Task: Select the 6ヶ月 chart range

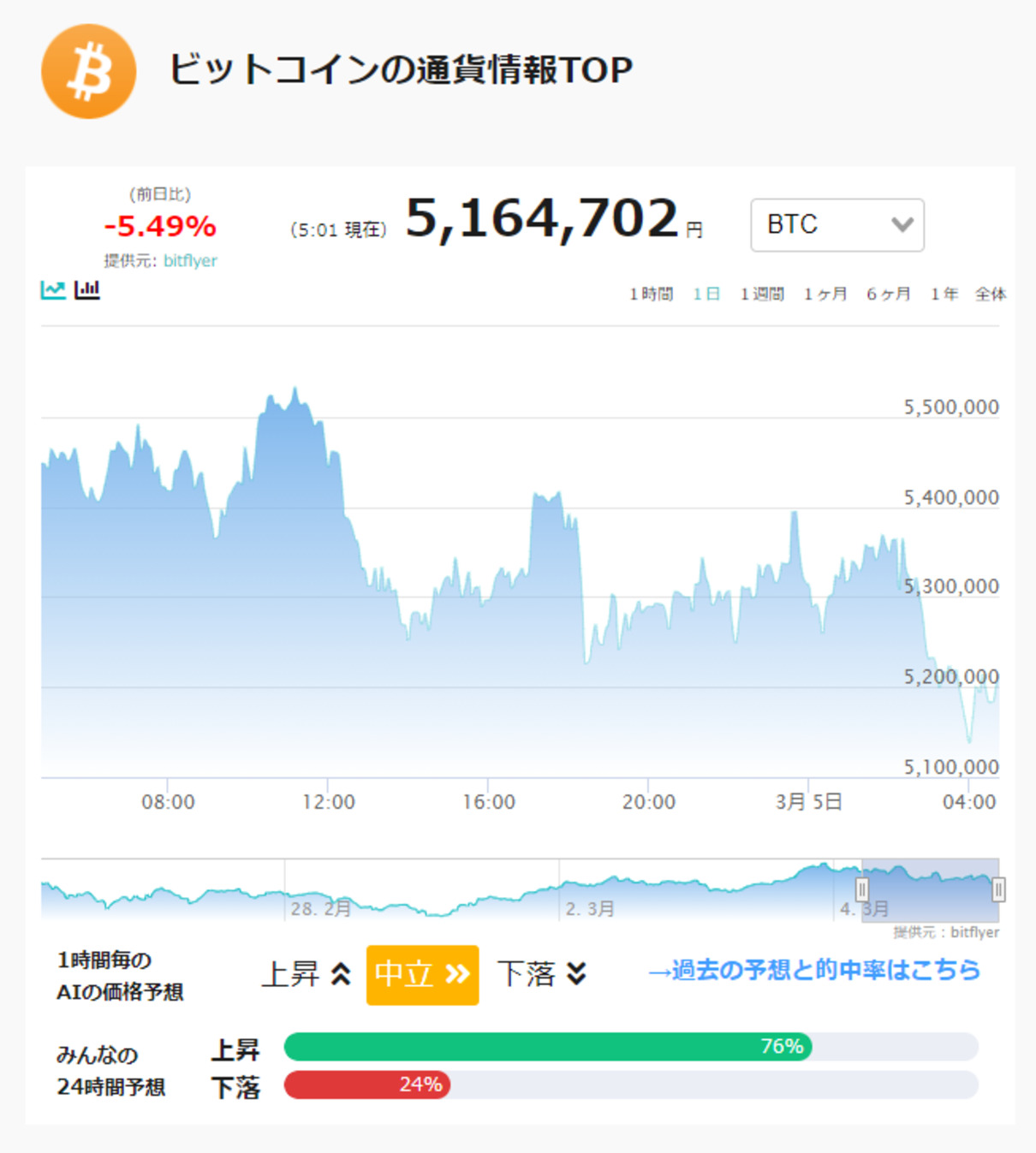Action: 889,294
